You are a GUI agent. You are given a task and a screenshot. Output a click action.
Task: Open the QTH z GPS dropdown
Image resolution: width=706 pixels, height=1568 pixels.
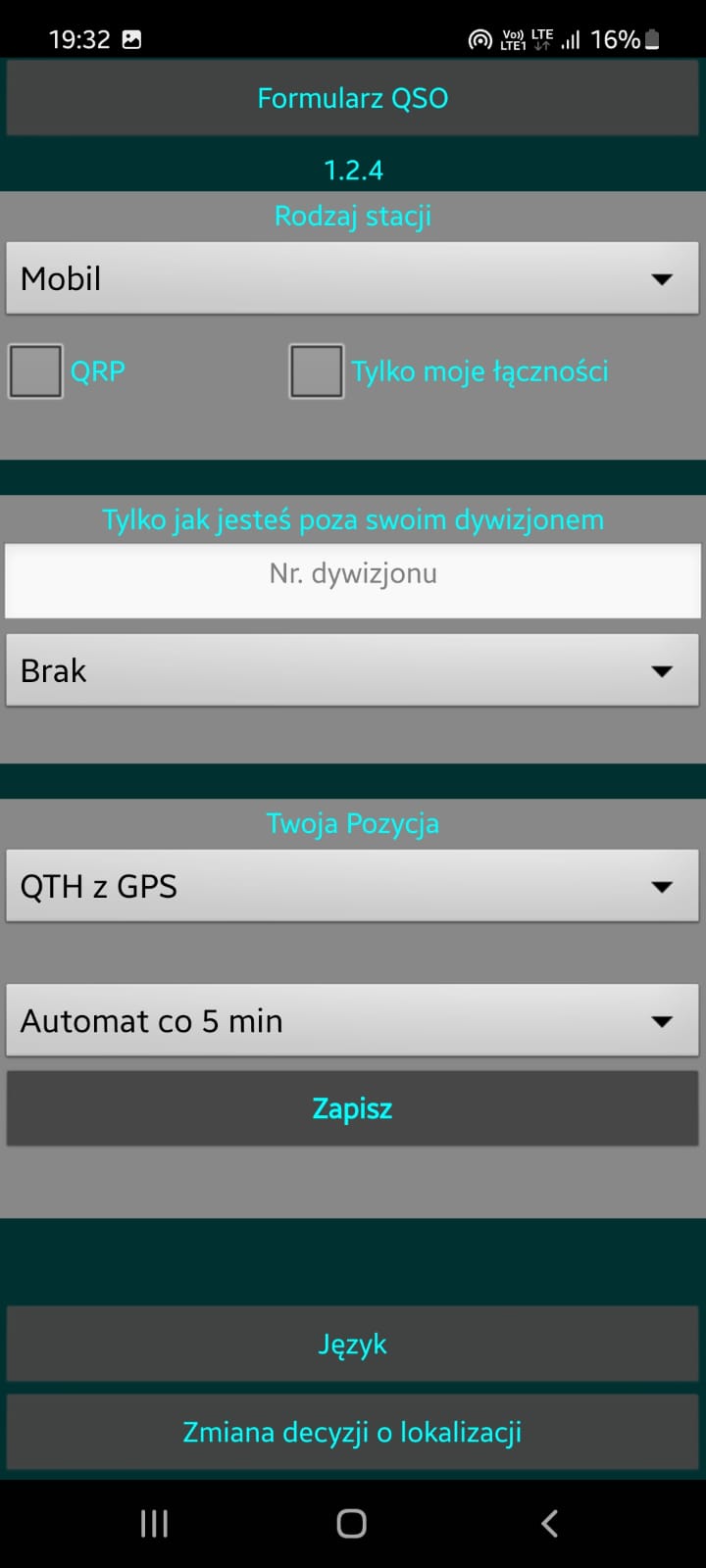tap(352, 887)
